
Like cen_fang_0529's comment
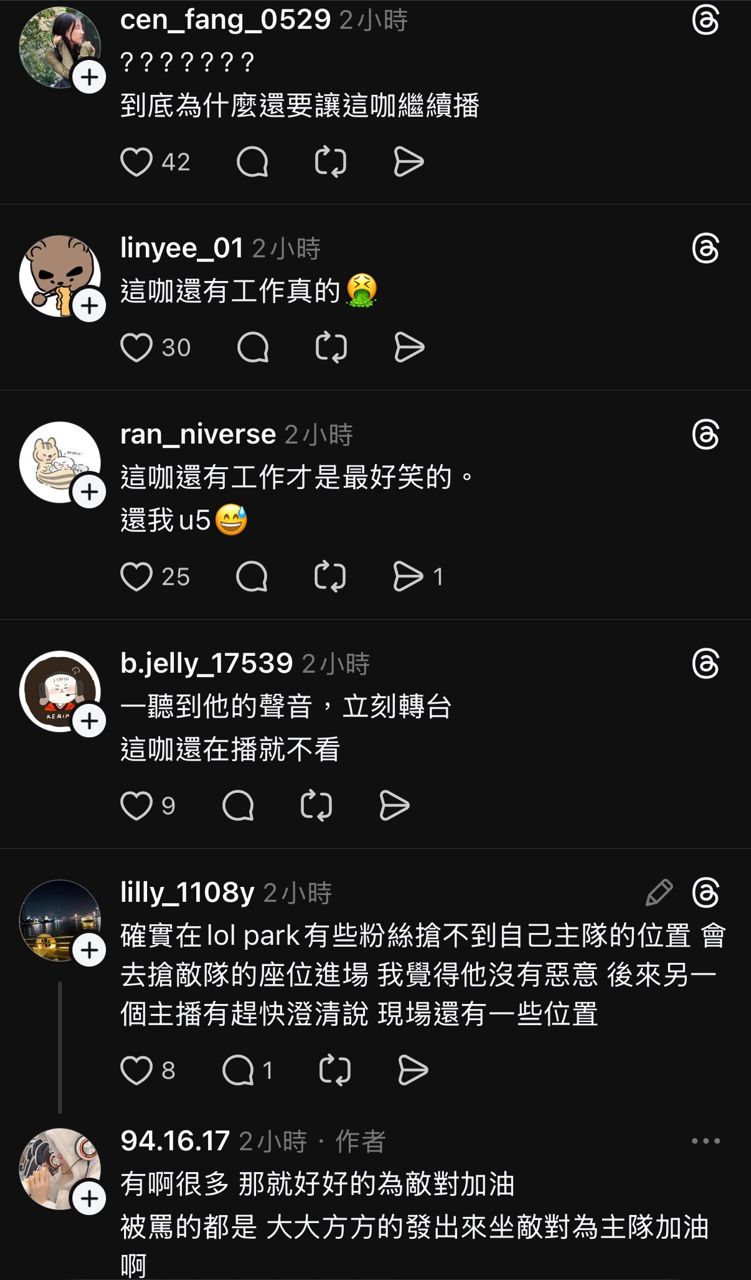[136, 162]
